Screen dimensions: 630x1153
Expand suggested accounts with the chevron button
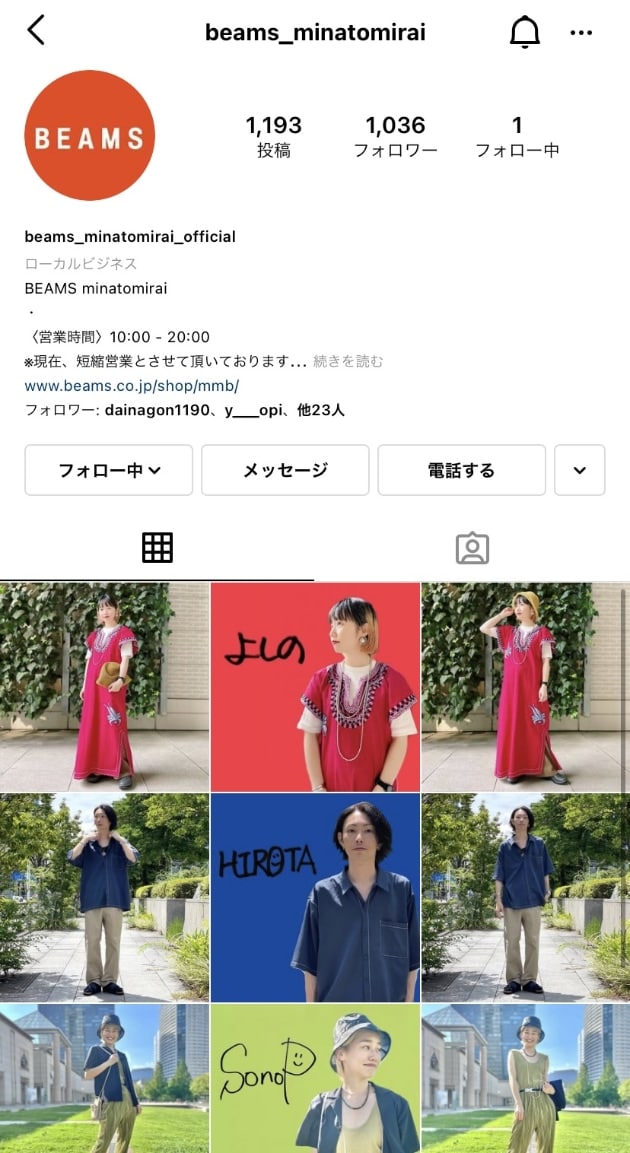(x=580, y=470)
